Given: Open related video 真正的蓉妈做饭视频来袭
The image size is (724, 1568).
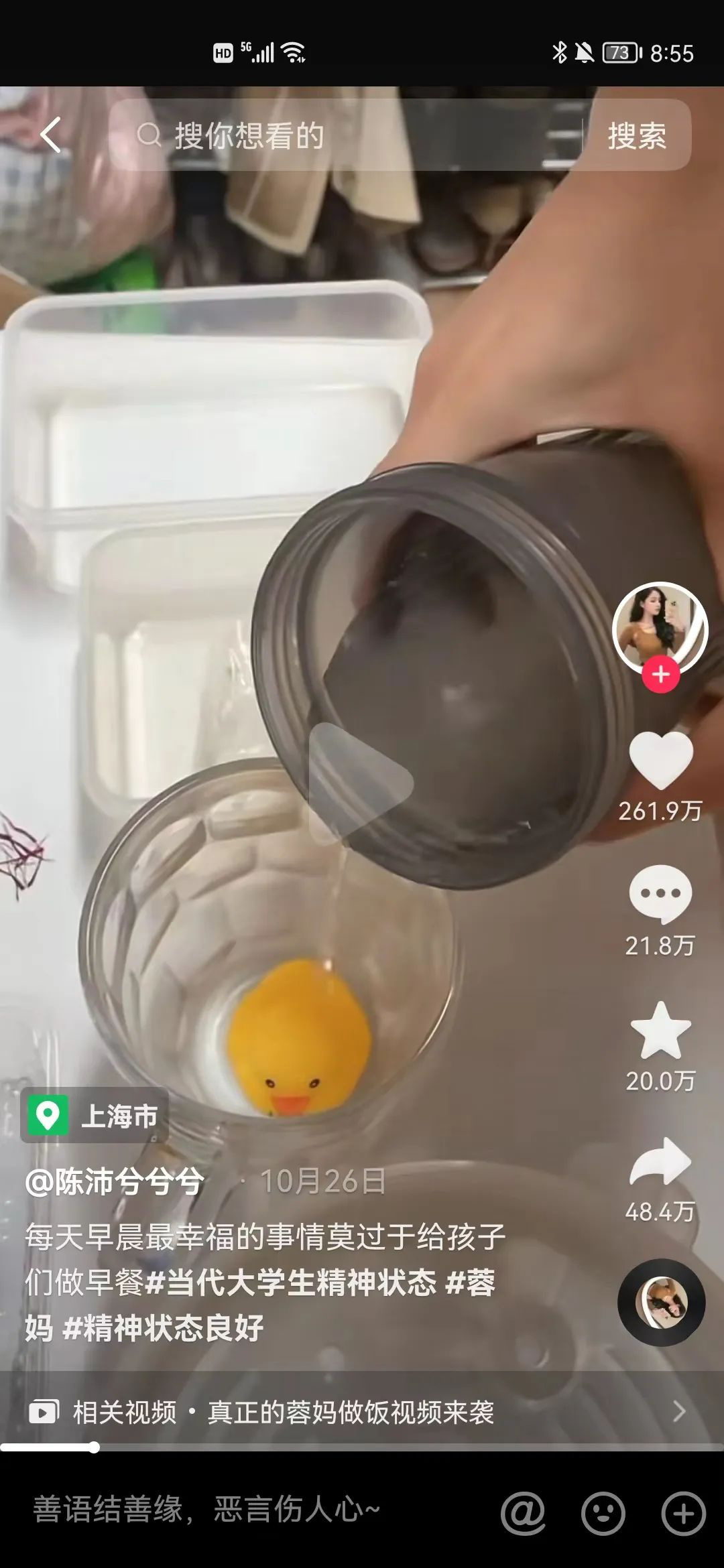Looking at the screenshot, I should tap(351, 1413).
